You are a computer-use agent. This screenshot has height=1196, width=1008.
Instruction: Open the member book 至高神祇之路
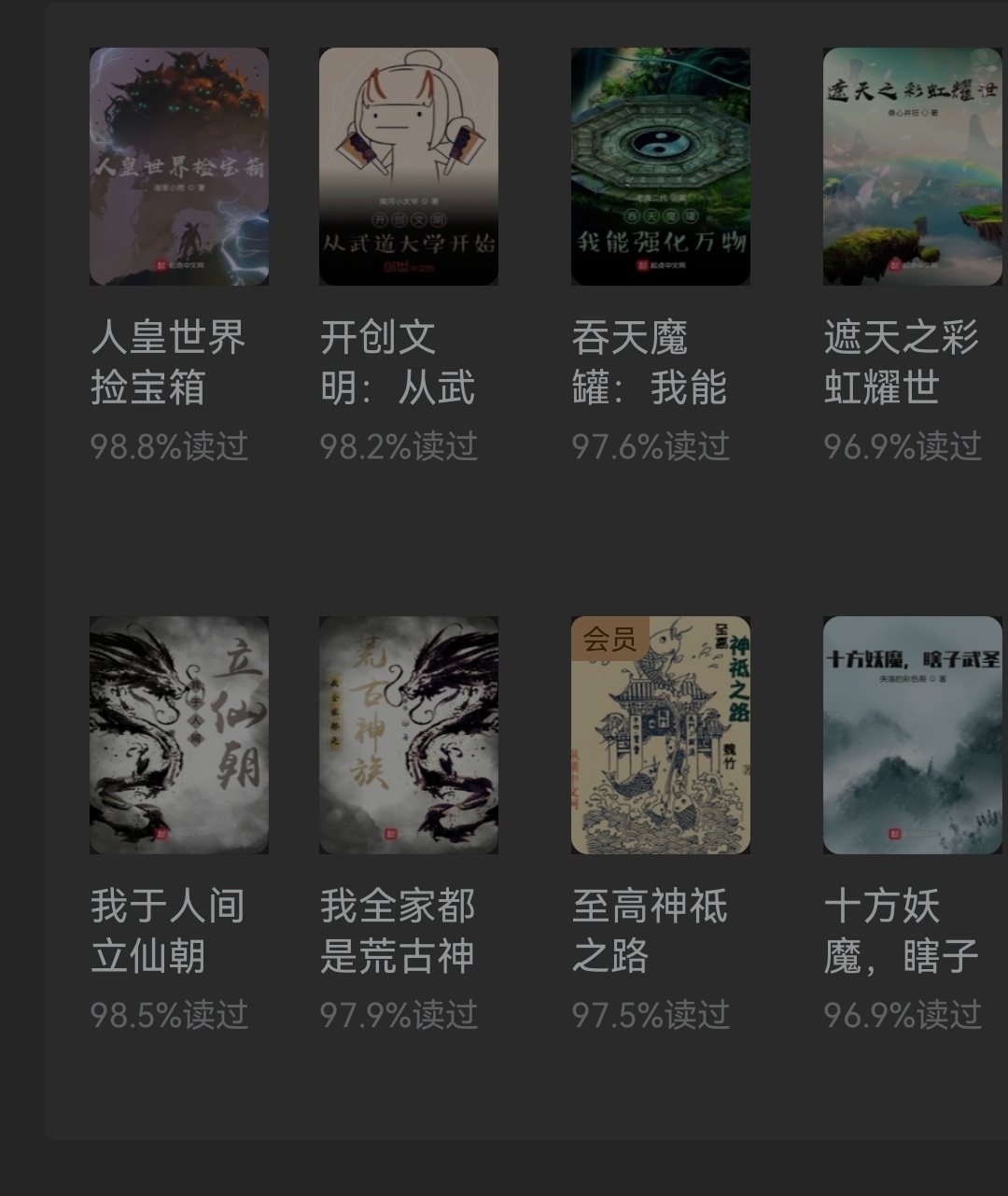click(660, 735)
